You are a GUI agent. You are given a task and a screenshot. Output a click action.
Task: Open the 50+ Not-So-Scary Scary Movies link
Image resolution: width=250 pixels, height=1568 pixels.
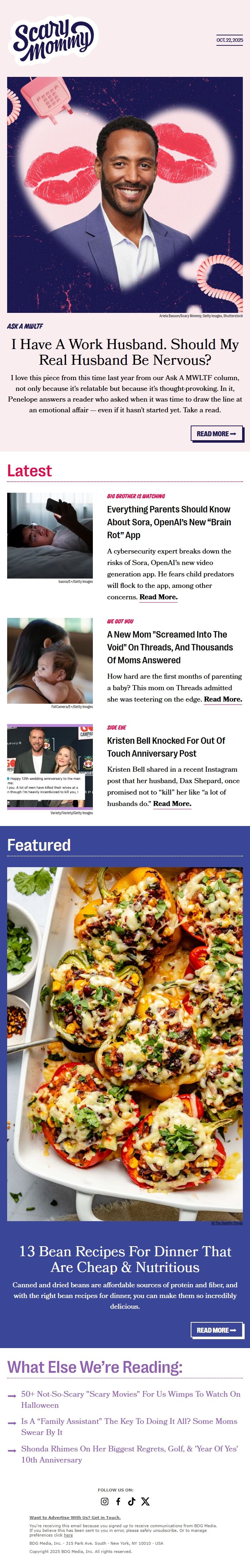tap(130, 1399)
